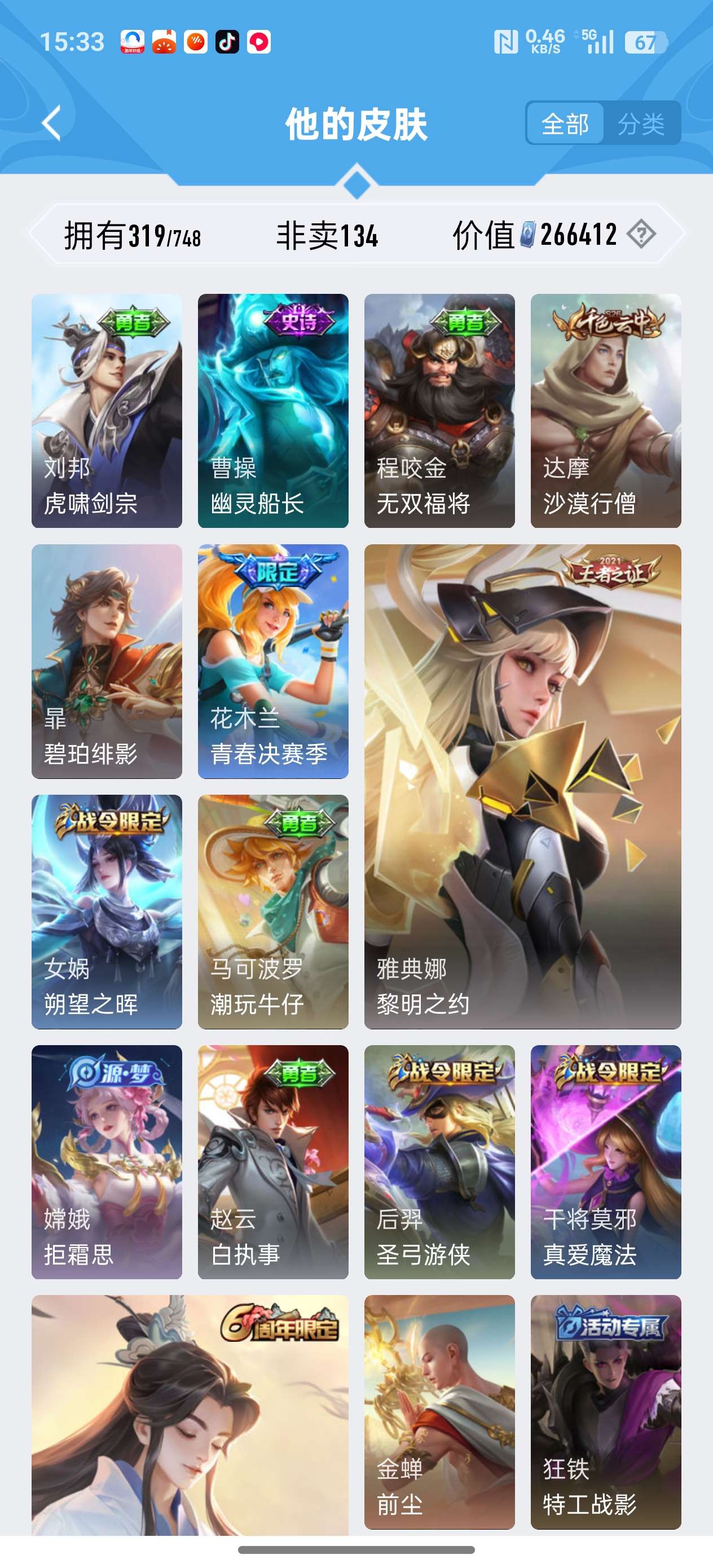The width and height of the screenshot is (713, 1568).
Task: Open 暃 碧珀绯影 skin card
Action: (107, 661)
